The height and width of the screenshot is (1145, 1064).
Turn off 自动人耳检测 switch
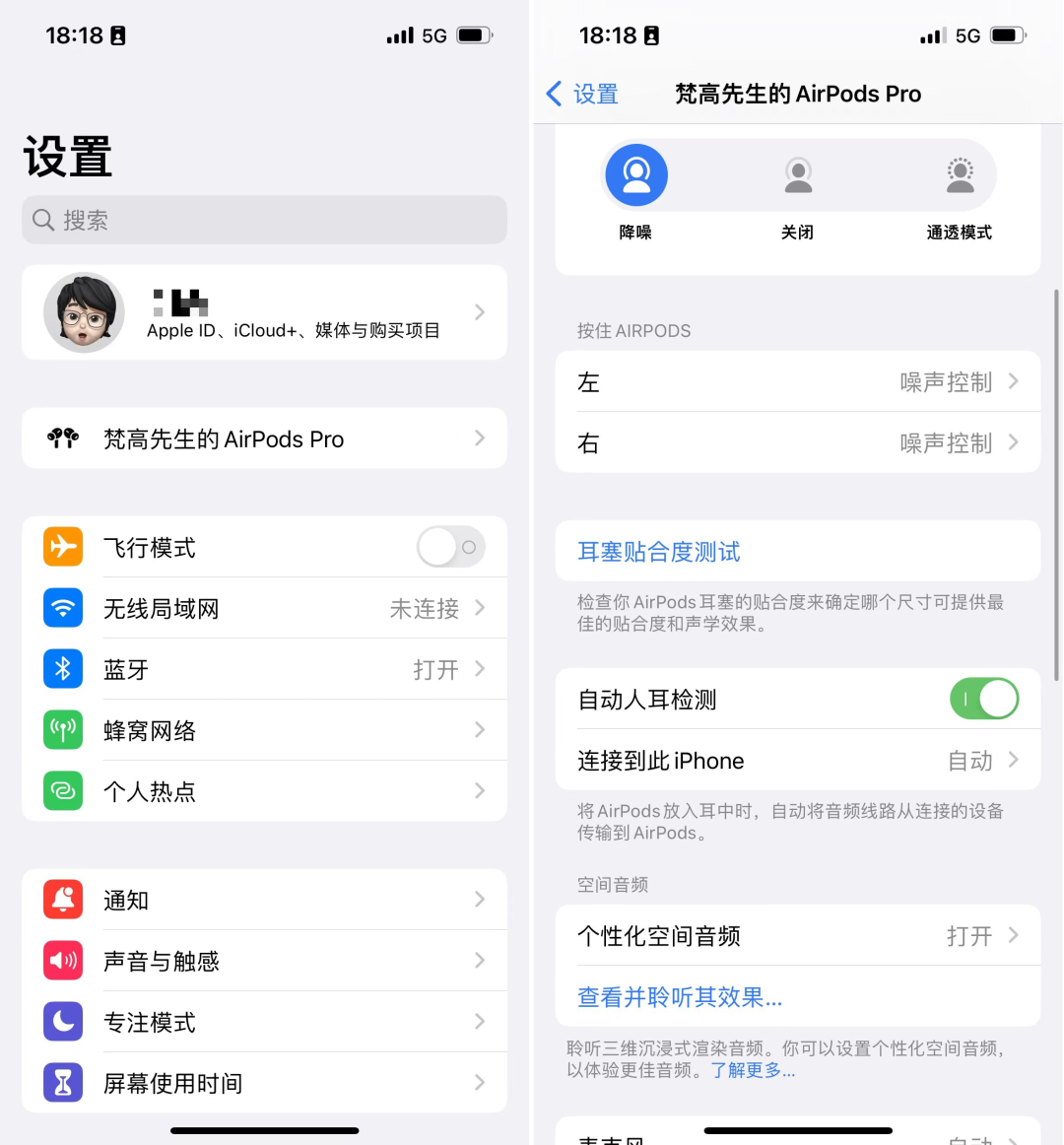(982, 700)
